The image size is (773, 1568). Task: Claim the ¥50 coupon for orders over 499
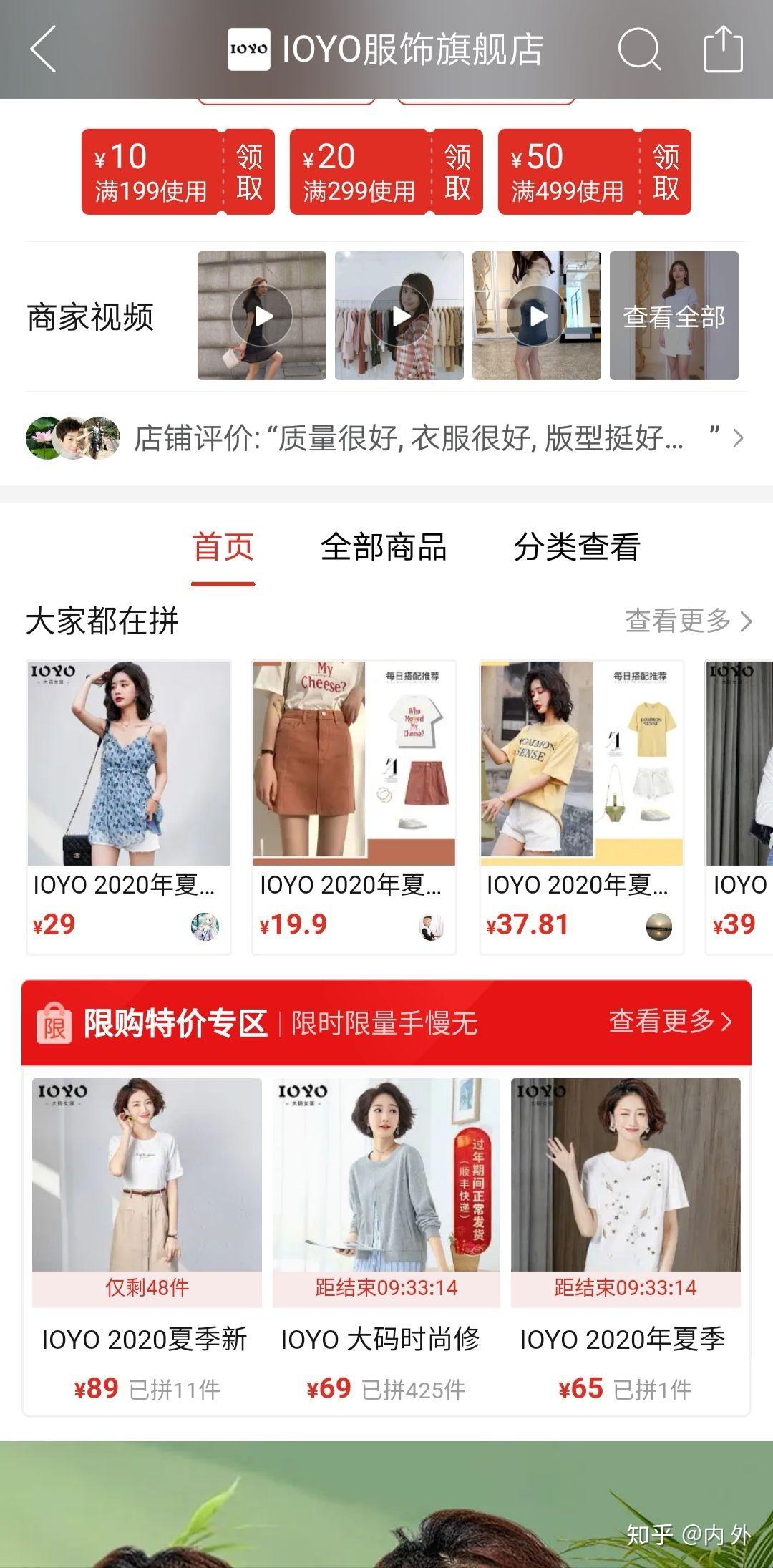665,172
